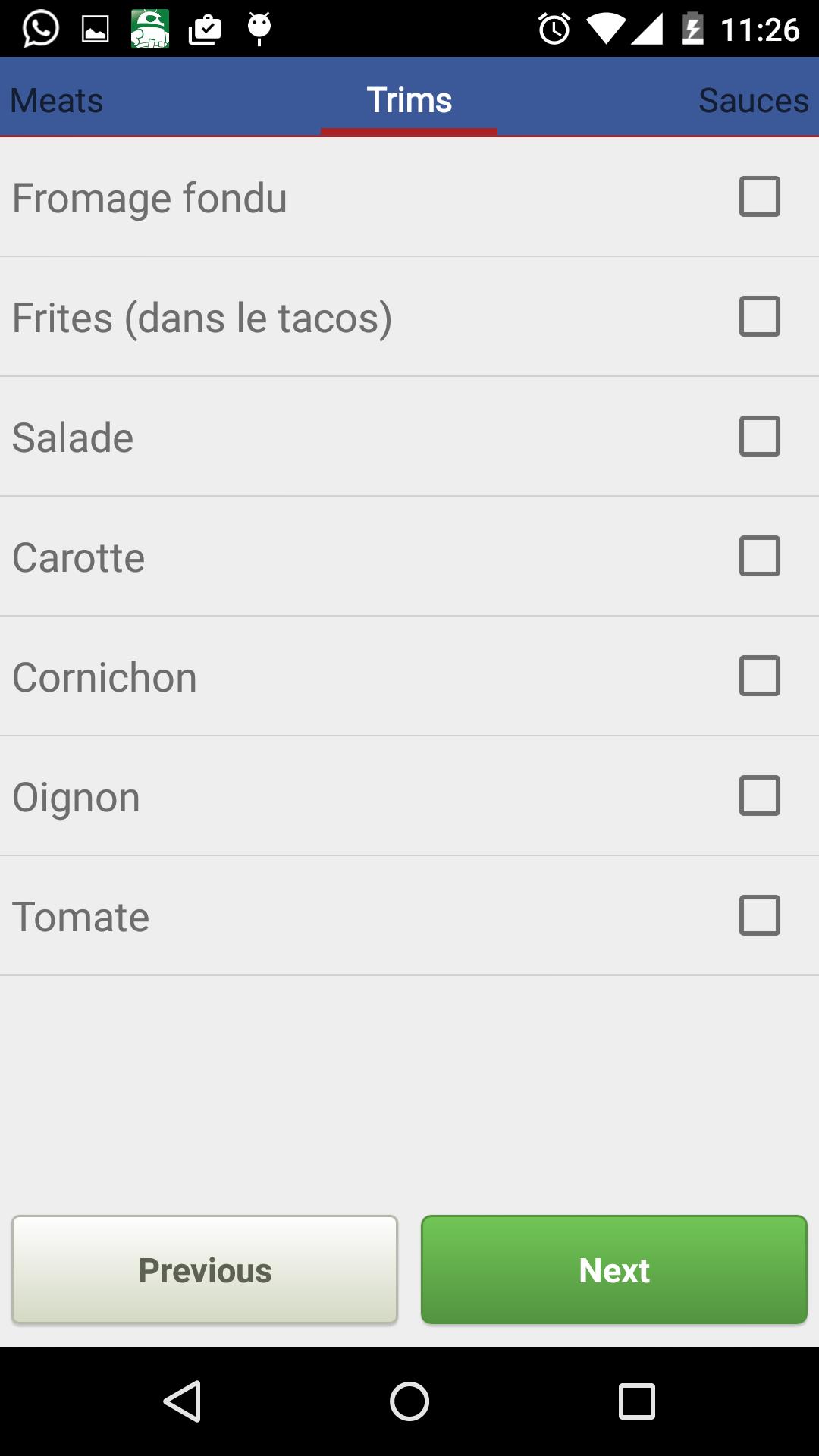Check the Fromage fondu option
This screenshot has height=1456, width=819.
pos(761,197)
